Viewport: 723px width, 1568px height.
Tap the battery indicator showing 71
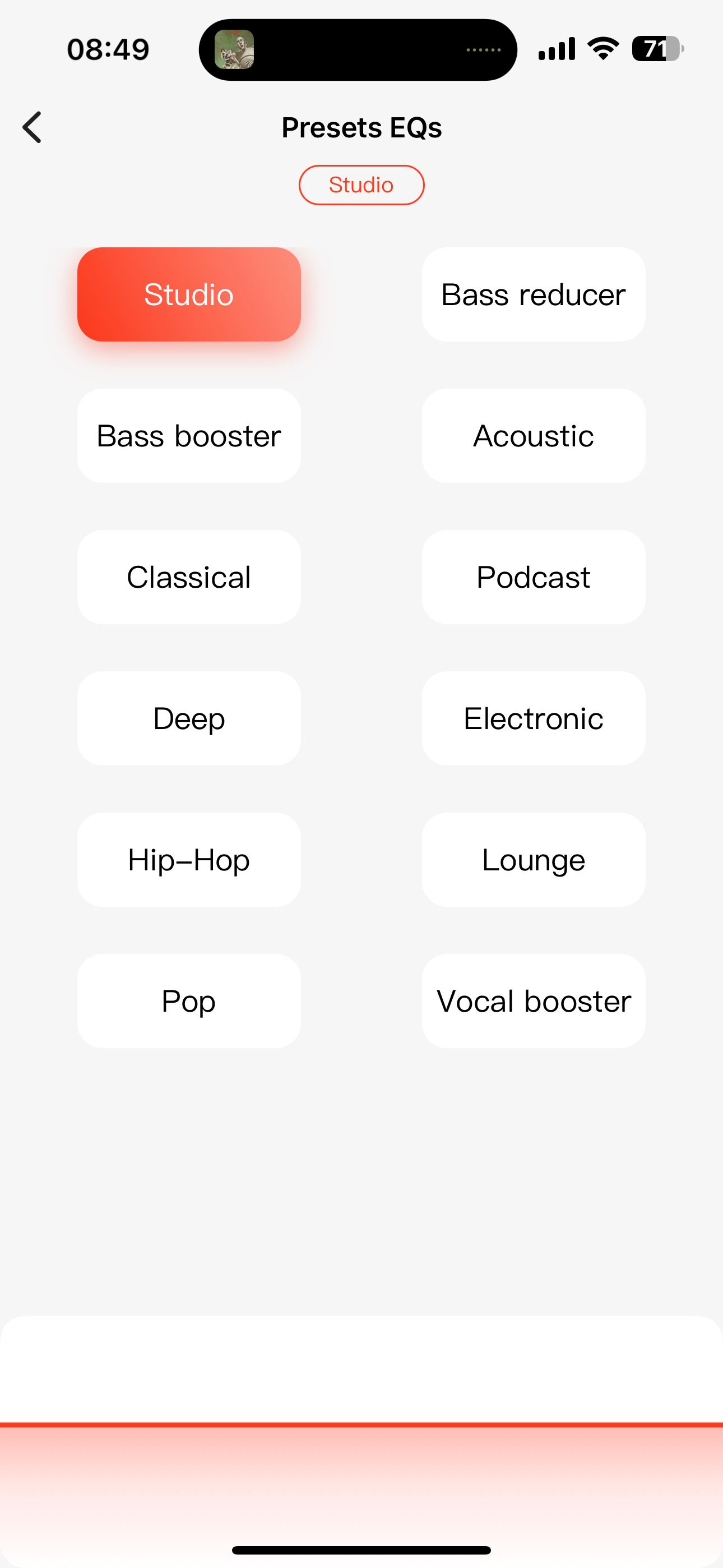tap(657, 50)
